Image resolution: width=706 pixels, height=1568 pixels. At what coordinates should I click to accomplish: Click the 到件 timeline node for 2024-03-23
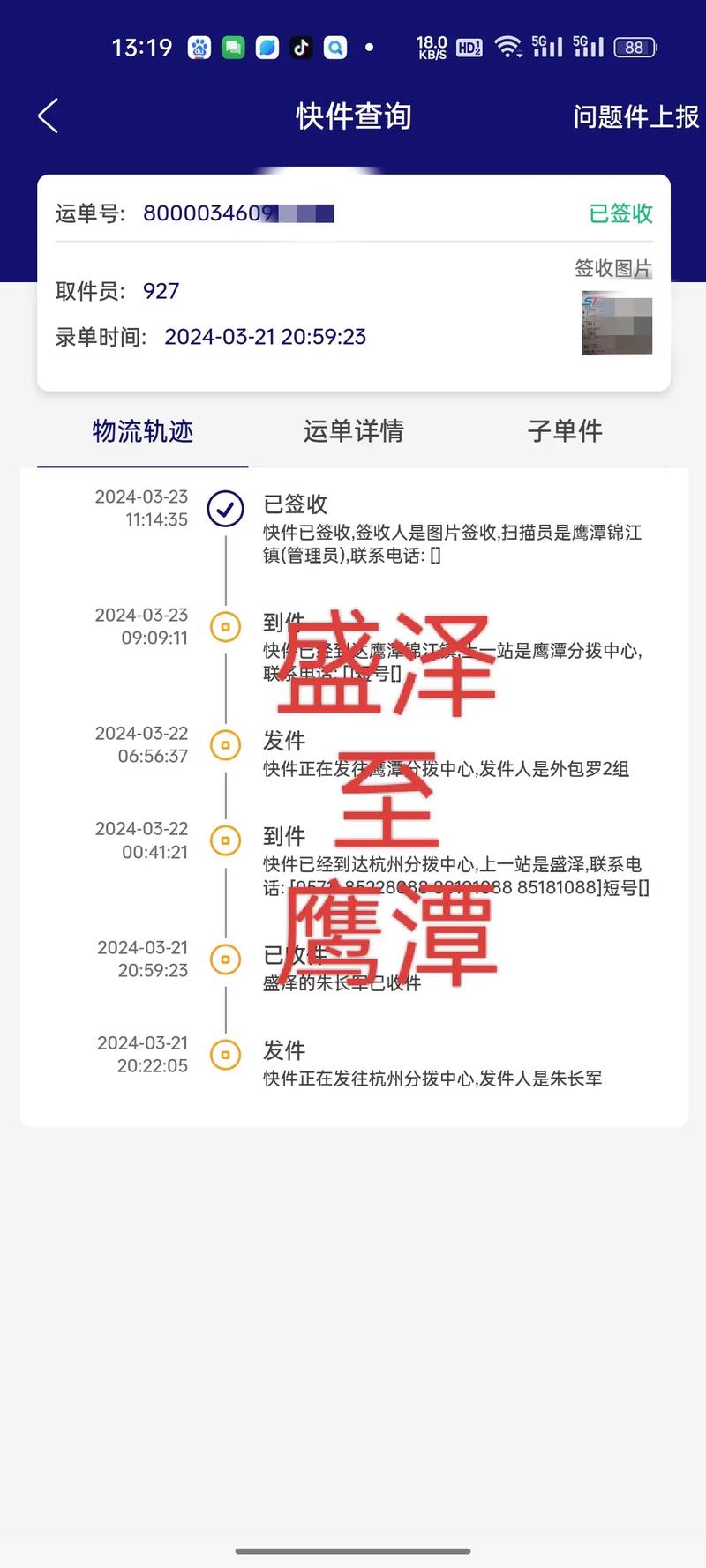pyautogui.click(x=225, y=627)
